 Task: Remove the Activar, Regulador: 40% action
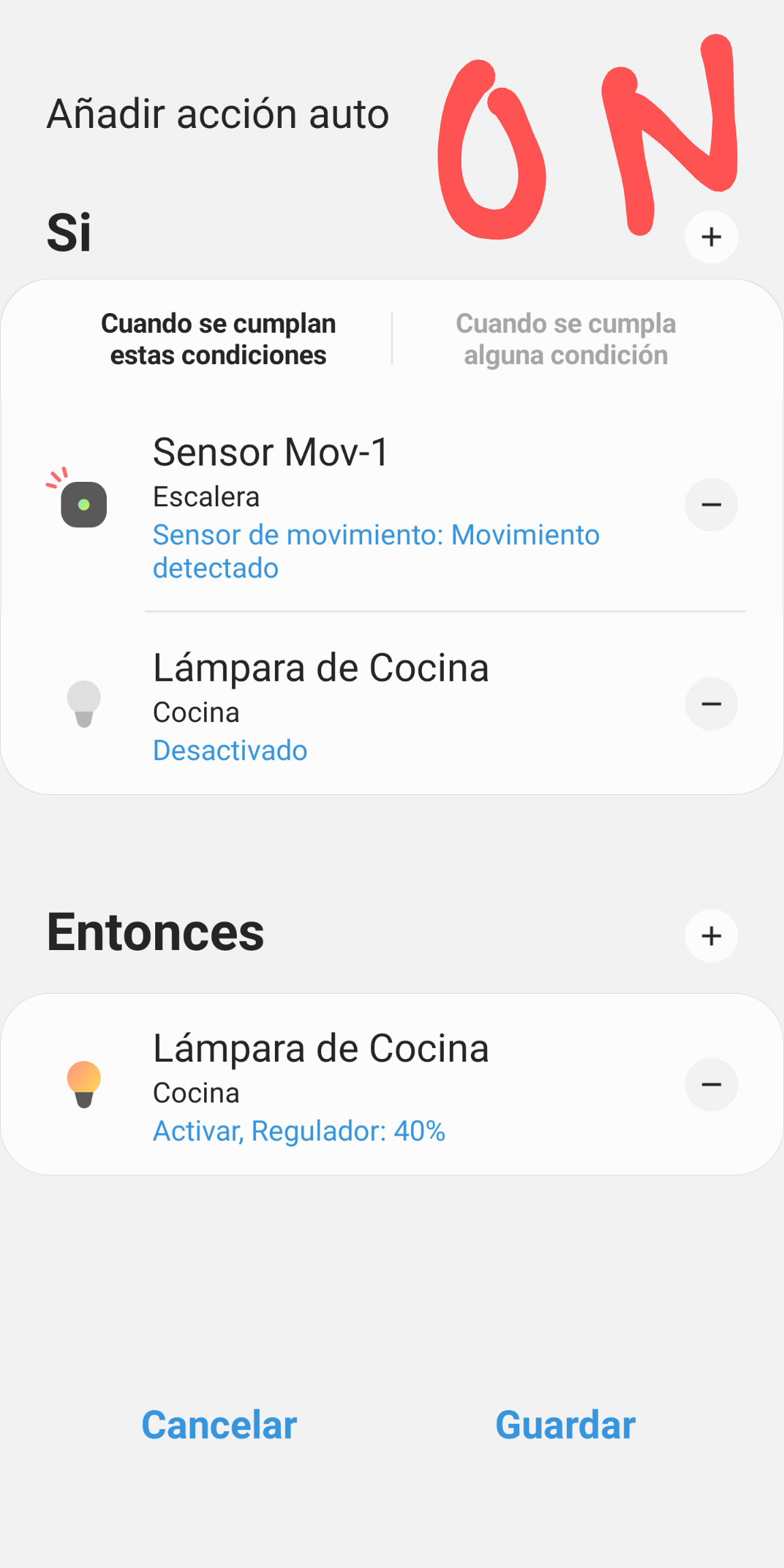711,1084
